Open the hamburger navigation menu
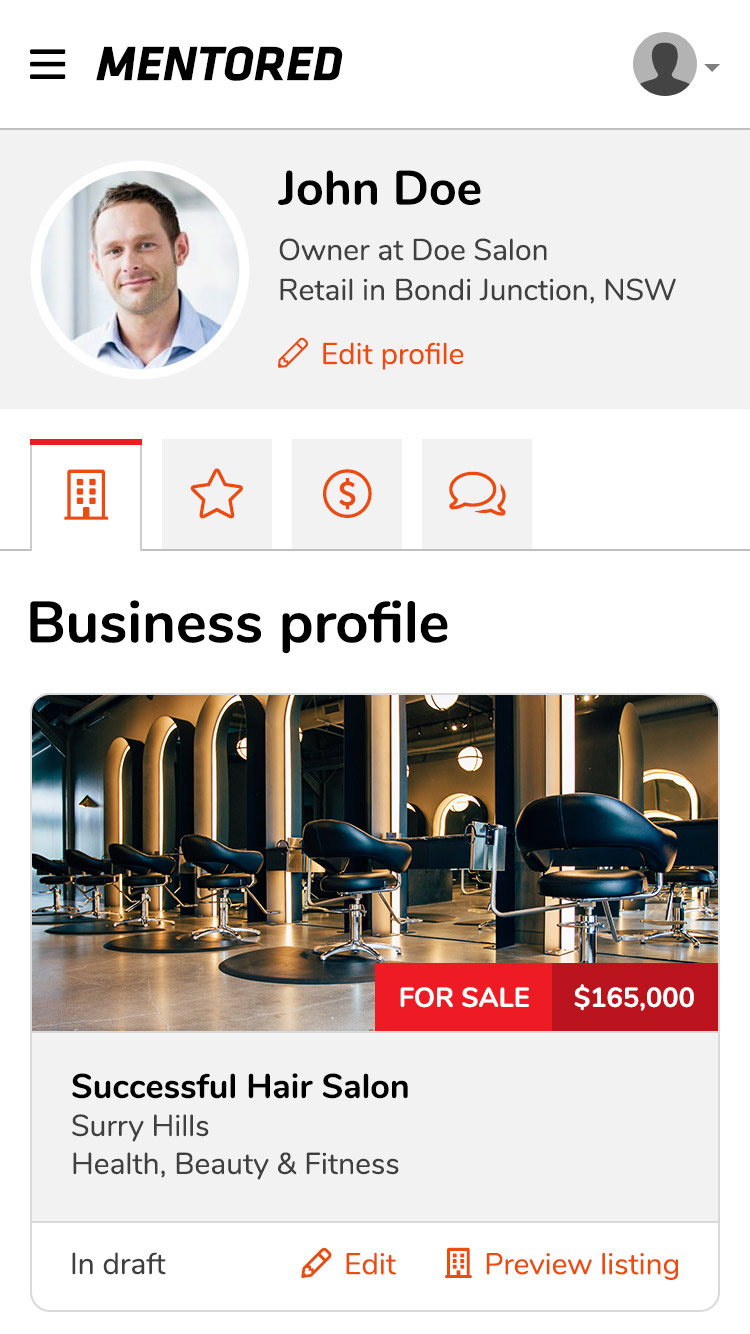Viewport: 750px width, 1334px height. pyautogui.click(x=48, y=64)
